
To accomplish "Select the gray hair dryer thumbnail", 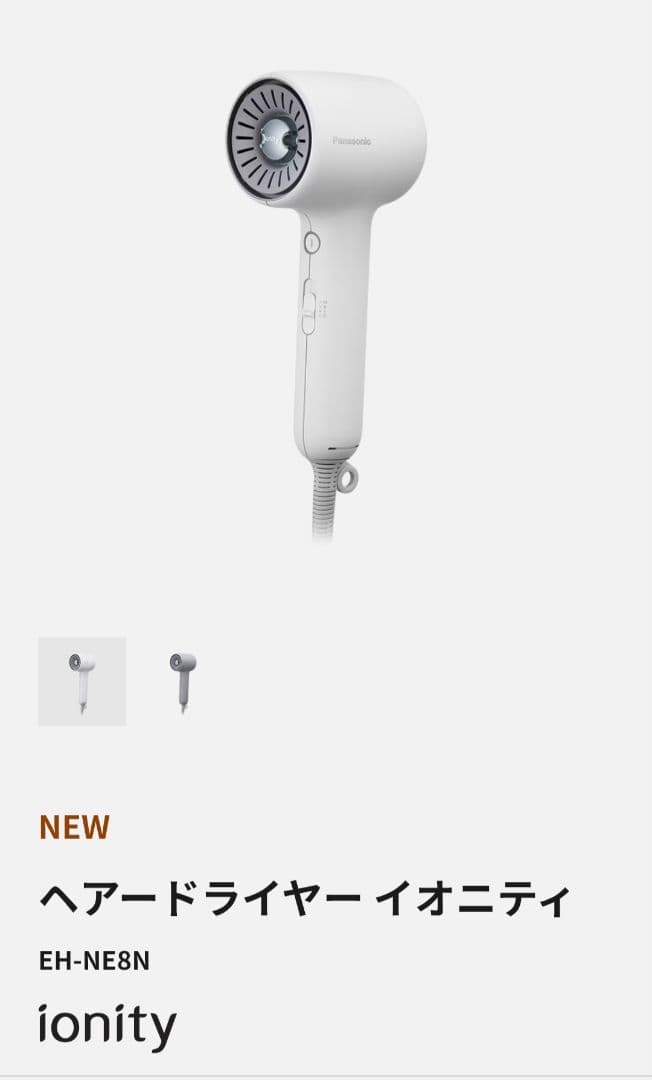I will [x=182, y=681].
